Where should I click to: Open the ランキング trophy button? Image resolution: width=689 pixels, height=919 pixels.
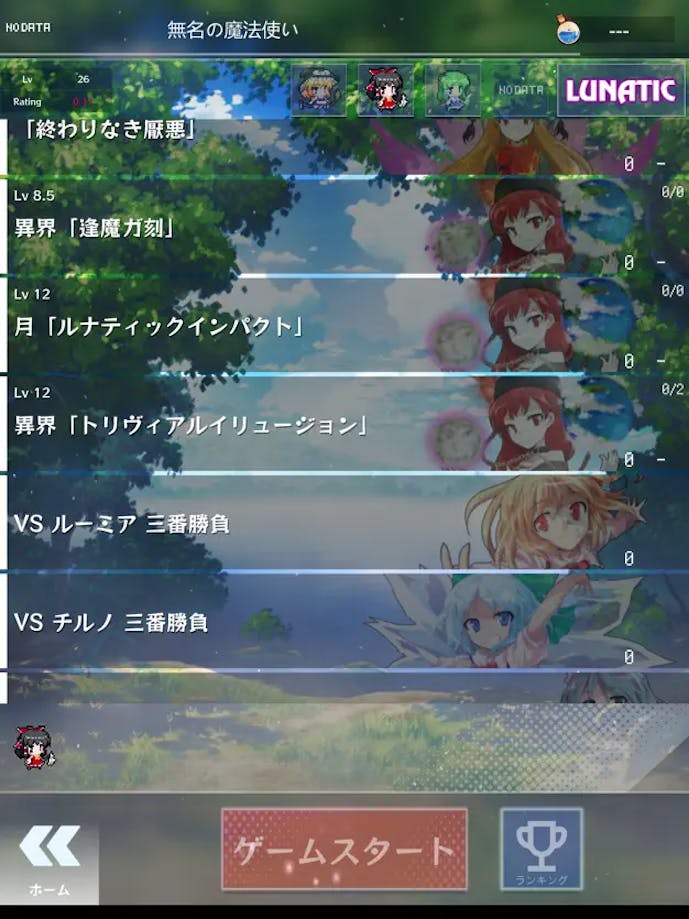[x=541, y=850]
